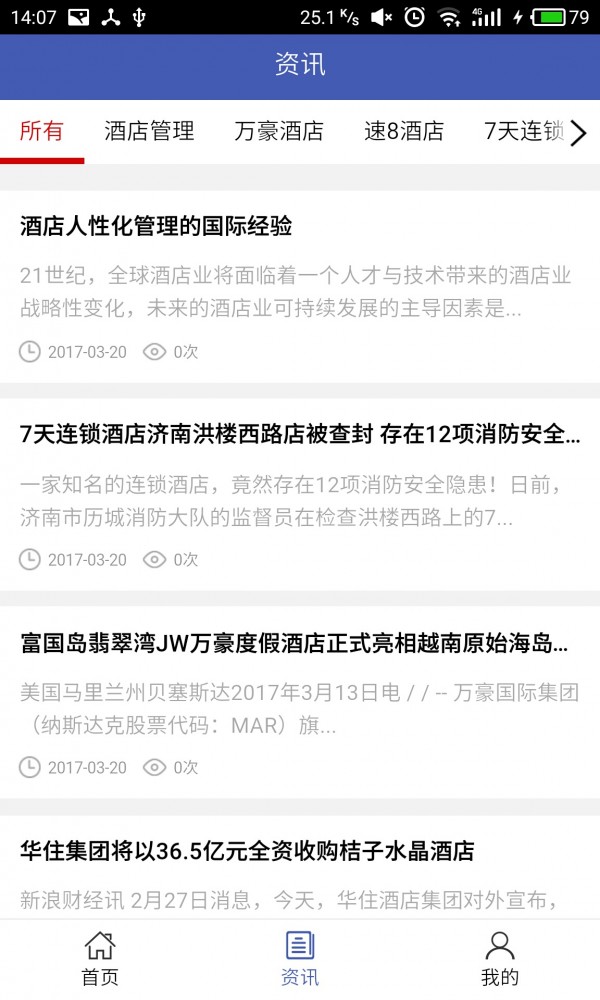Read the 7天连锁酒店济南洪楼西路店 article
600x1000 pixels.
coord(300,435)
